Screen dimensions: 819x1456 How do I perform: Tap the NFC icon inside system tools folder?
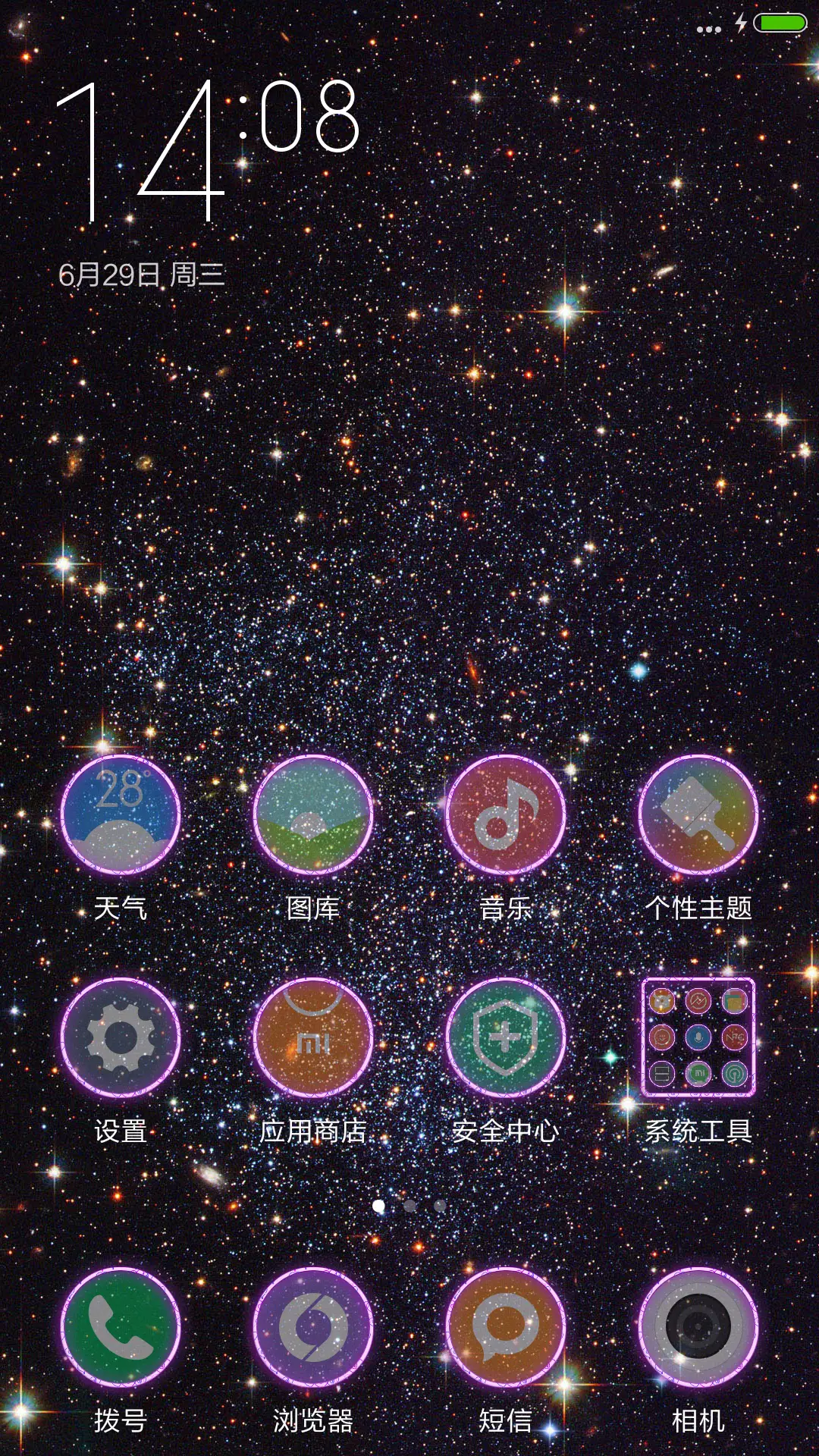[736, 1037]
